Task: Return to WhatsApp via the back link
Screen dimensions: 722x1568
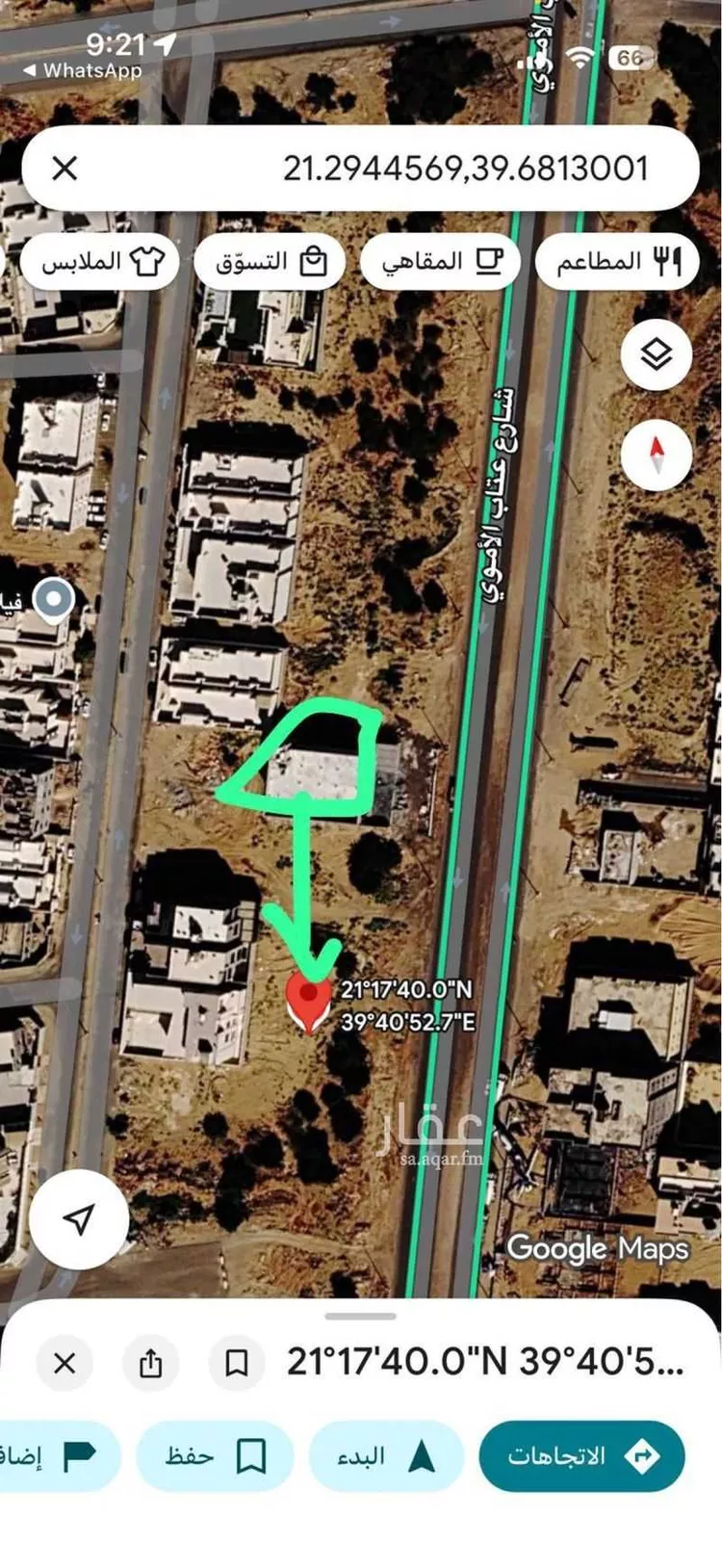Action: (82, 70)
